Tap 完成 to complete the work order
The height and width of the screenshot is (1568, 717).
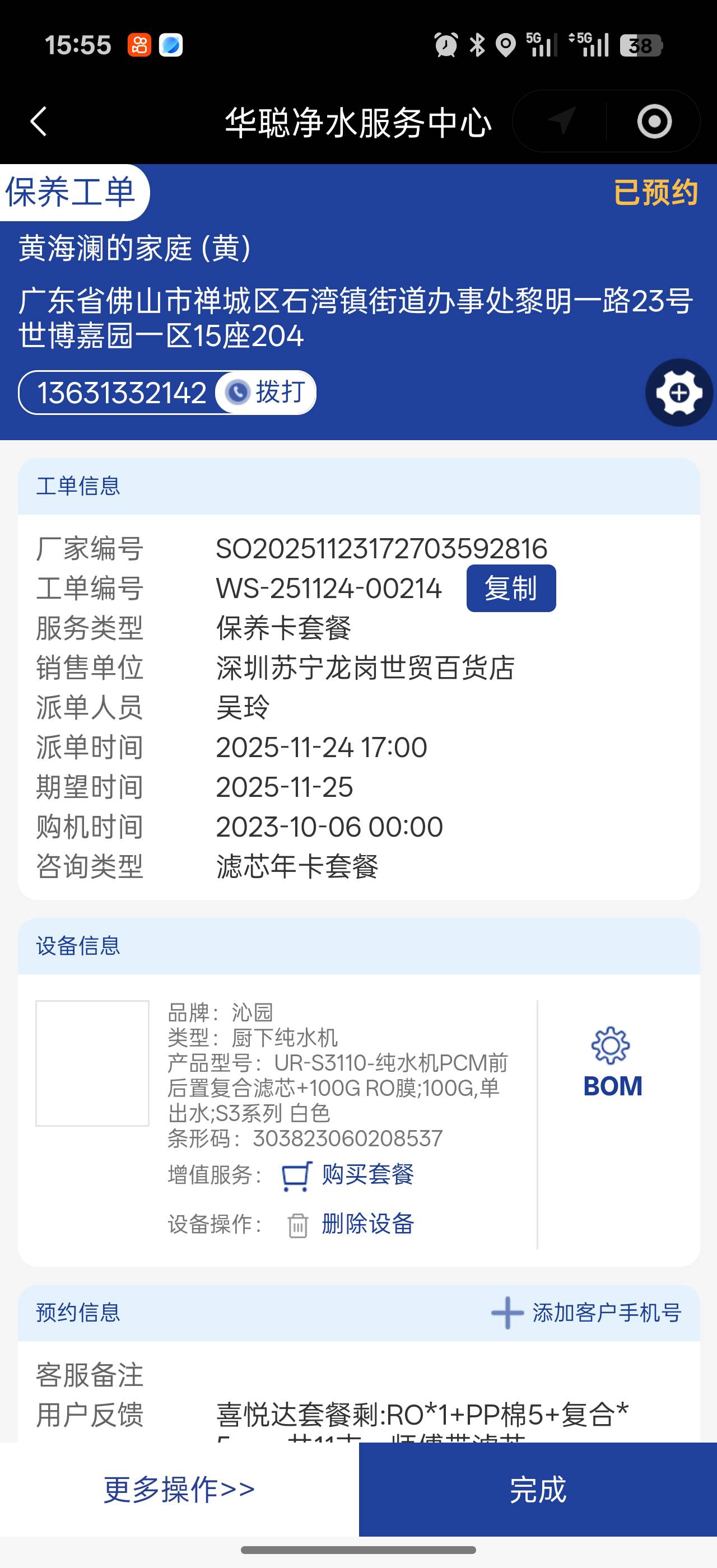click(537, 1489)
